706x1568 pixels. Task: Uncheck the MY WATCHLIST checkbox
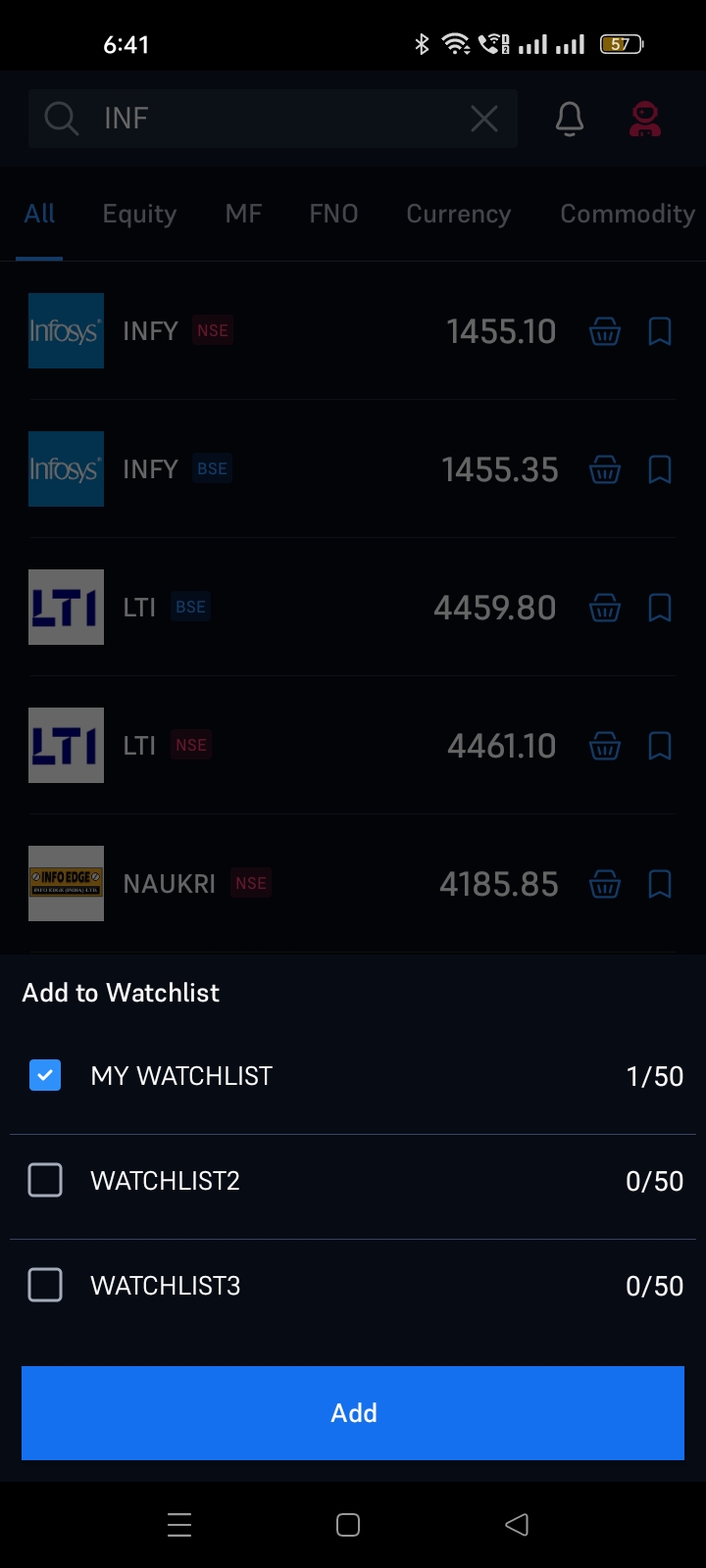pos(45,1076)
